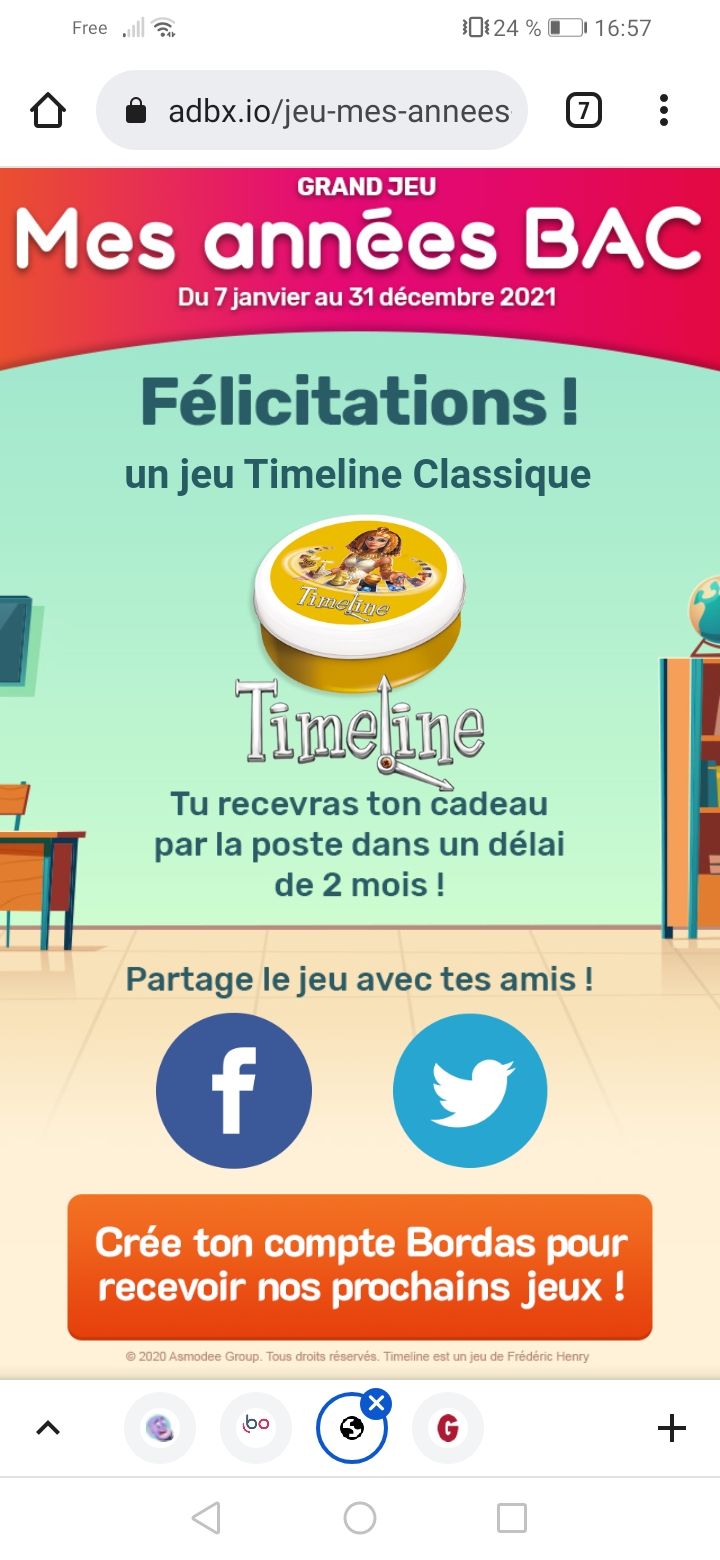Share the game on Facebook
720x1560 pixels.
tap(234, 1090)
